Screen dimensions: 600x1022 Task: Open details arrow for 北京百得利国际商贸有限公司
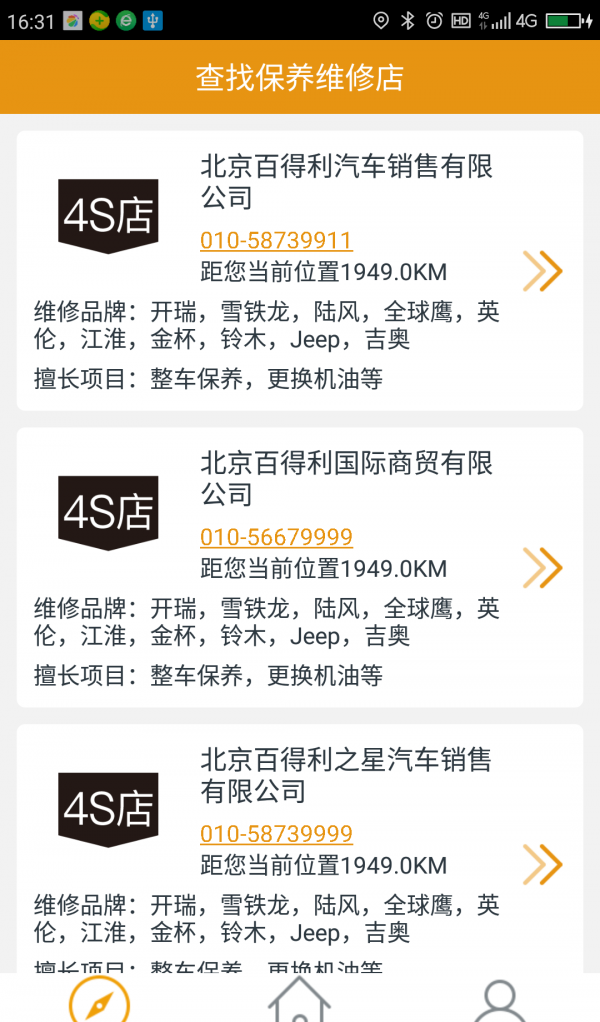543,568
